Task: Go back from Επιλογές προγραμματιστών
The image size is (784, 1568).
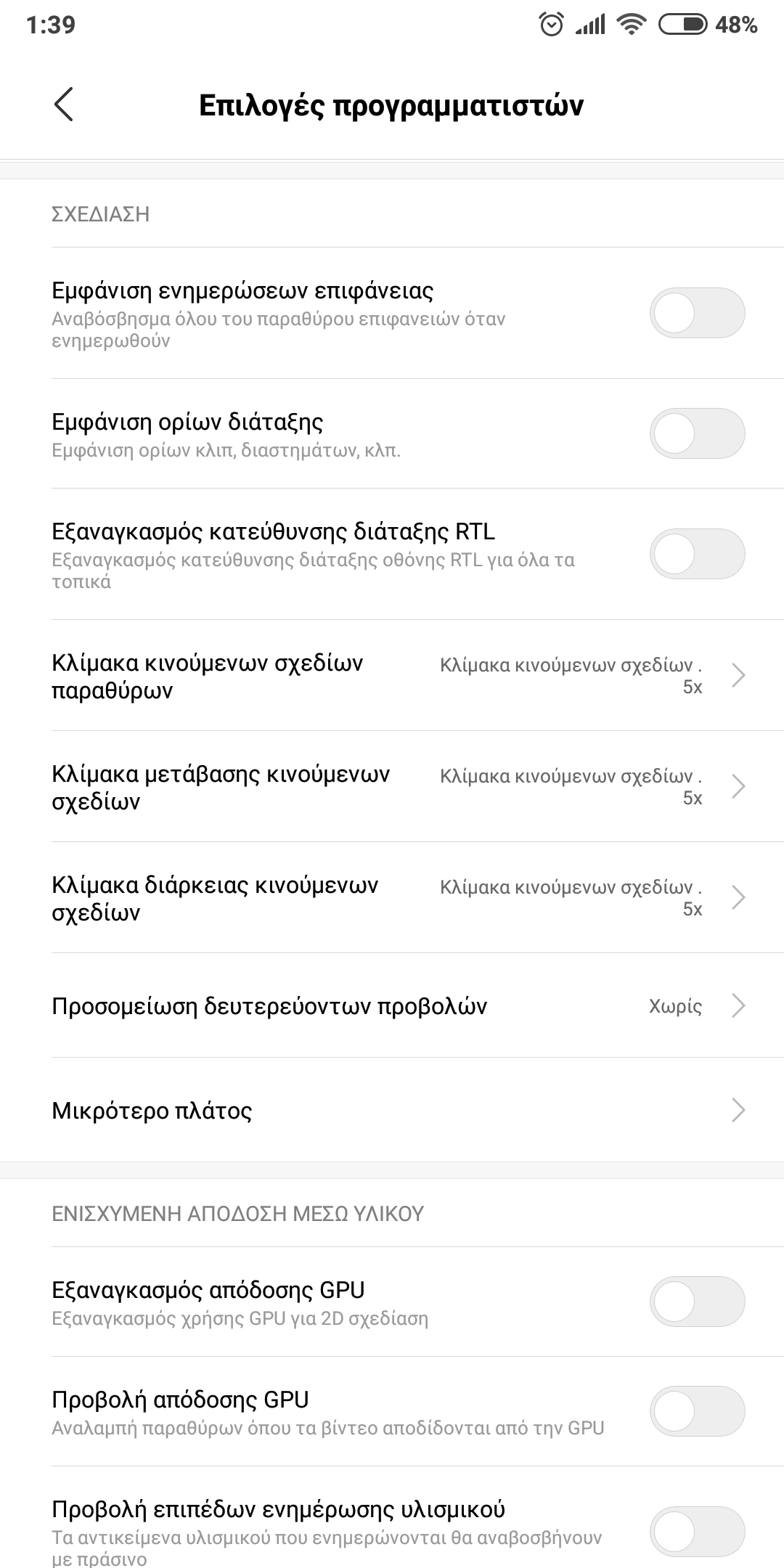Action: 64,105
